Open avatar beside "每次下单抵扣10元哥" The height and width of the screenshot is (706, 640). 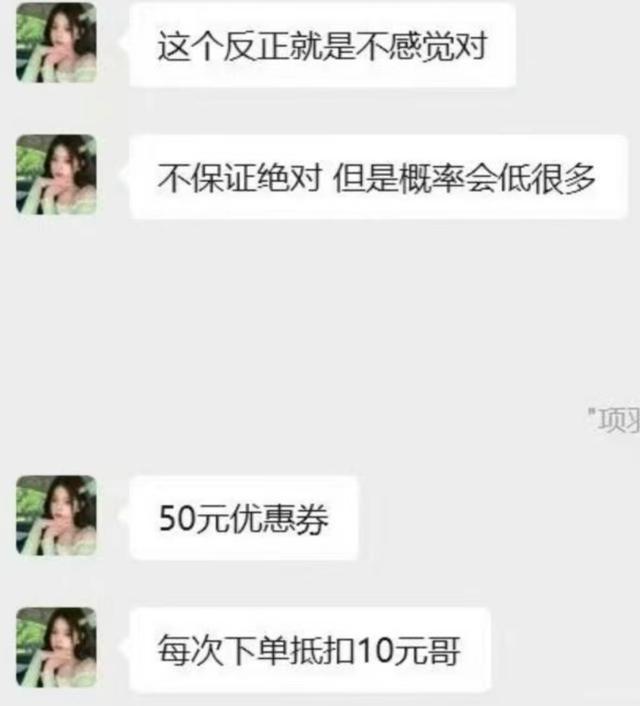click(x=56, y=647)
